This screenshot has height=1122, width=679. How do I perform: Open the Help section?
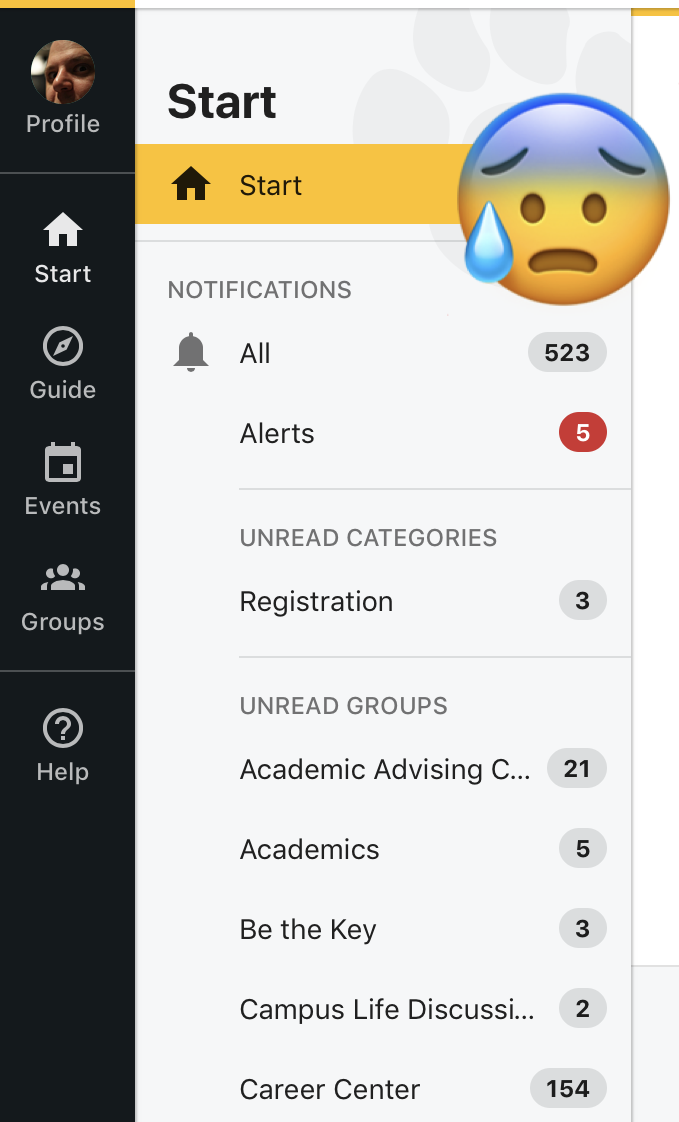[63, 746]
